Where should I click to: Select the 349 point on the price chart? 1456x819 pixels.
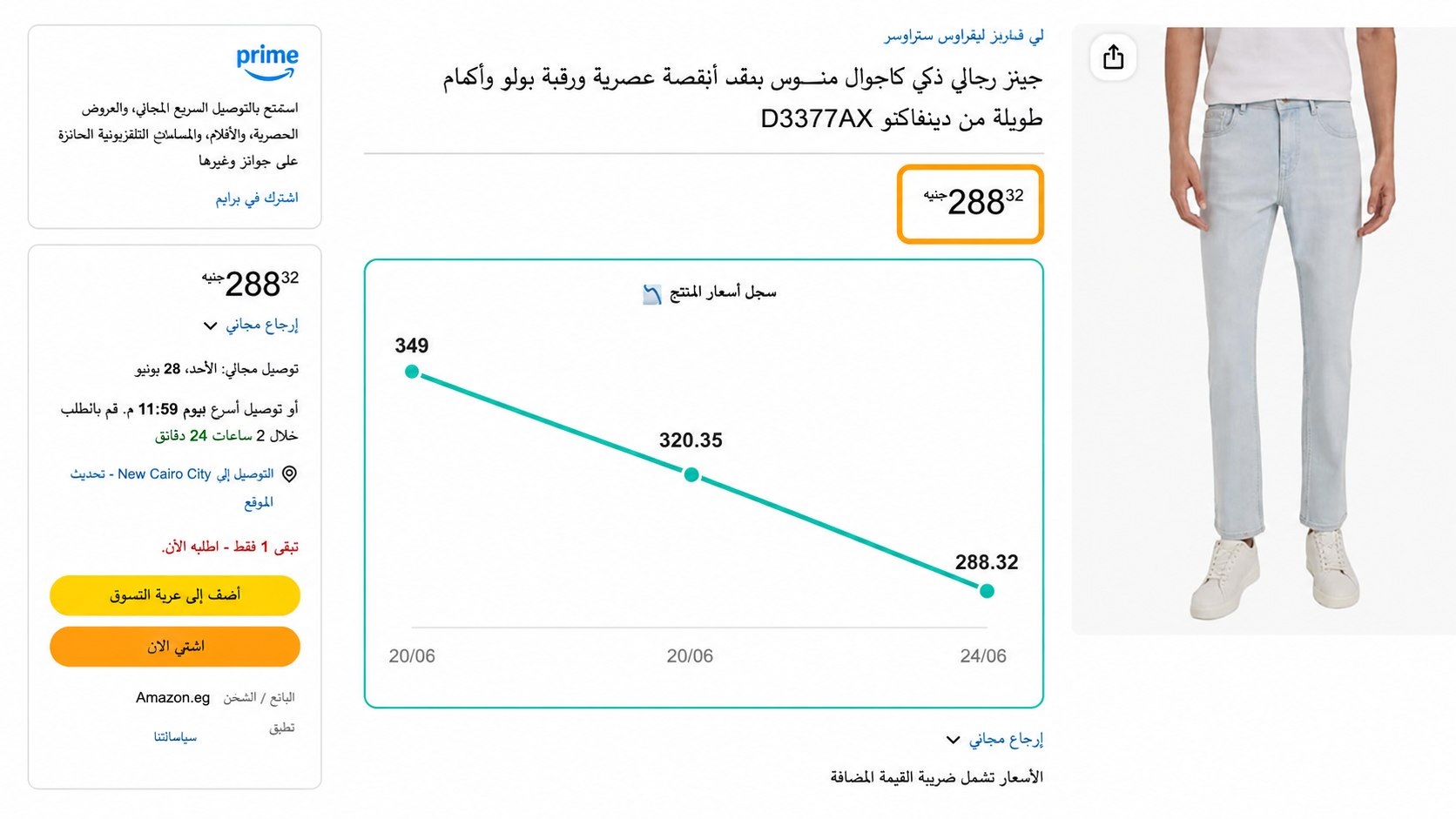pos(412,372)
